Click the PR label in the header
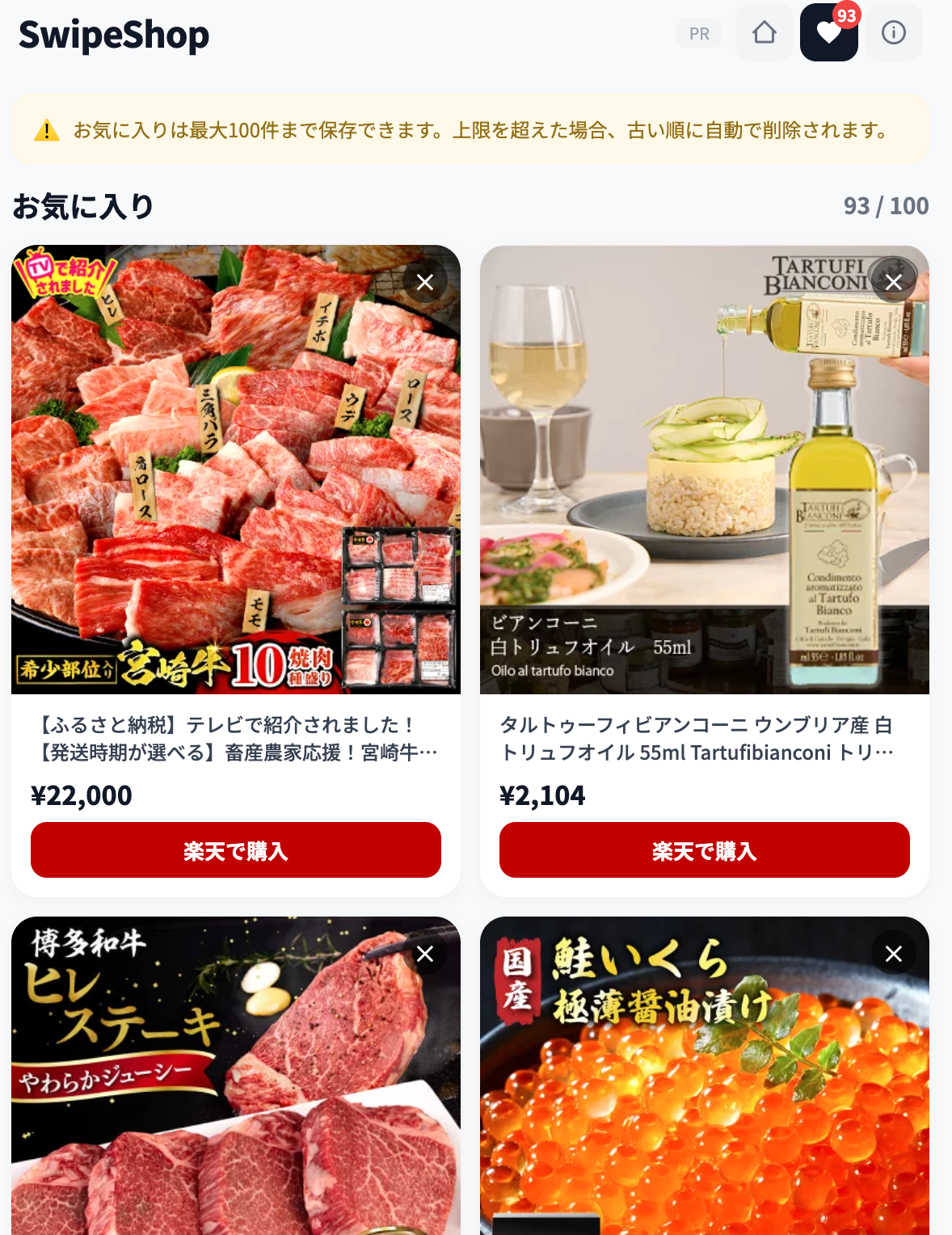952x1235 pixels. [x=699, y=32]
